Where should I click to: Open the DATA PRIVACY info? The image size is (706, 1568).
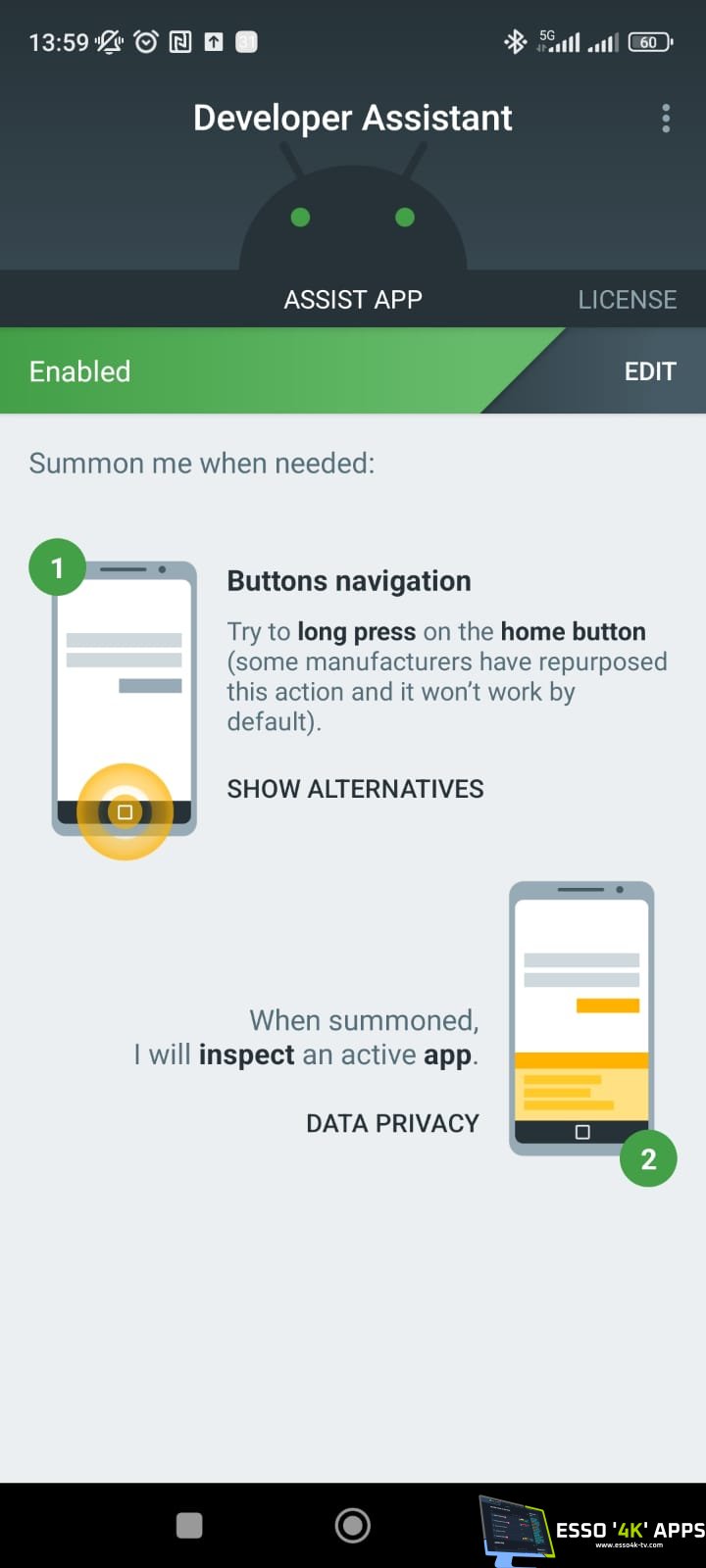(392, 1123)
